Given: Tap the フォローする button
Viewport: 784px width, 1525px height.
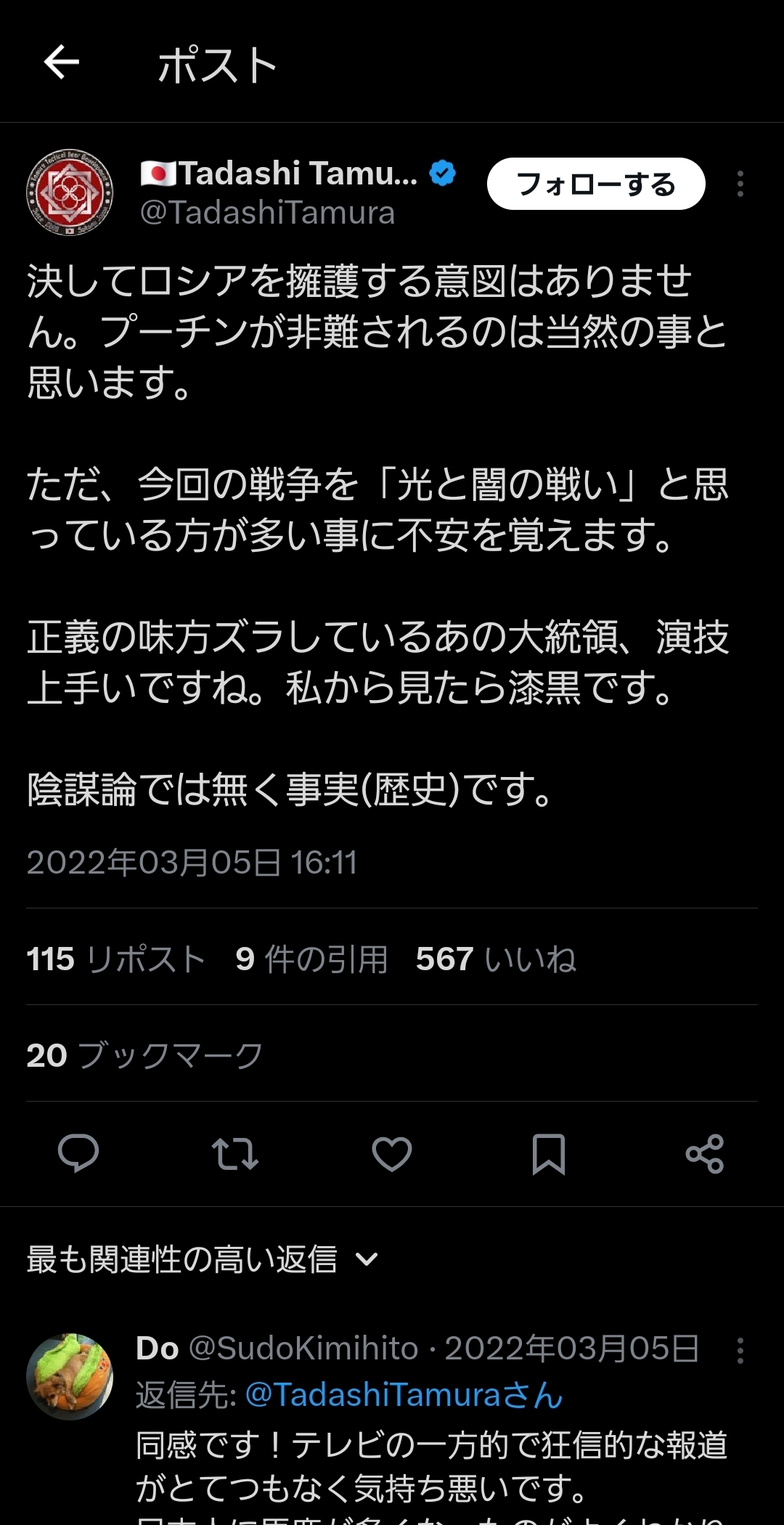Looking at the screenshot, I should [x=595, y=184].
